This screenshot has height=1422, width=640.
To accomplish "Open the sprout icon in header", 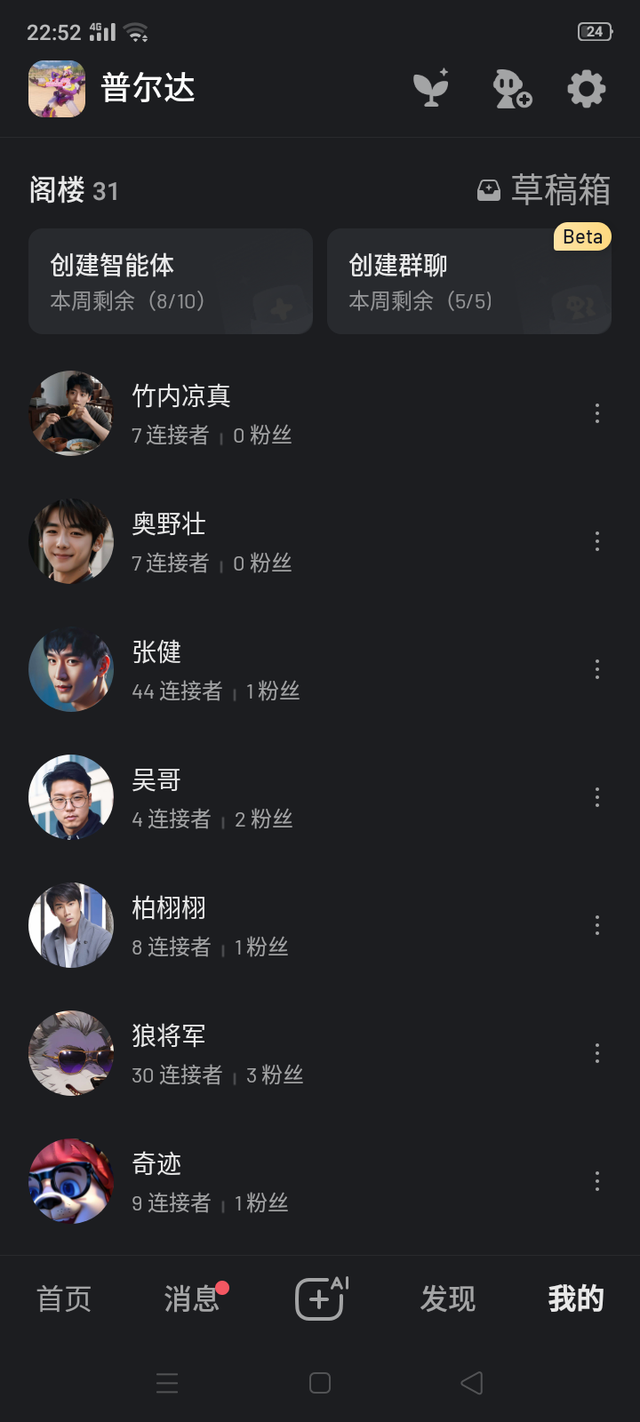I will point(432,89).
